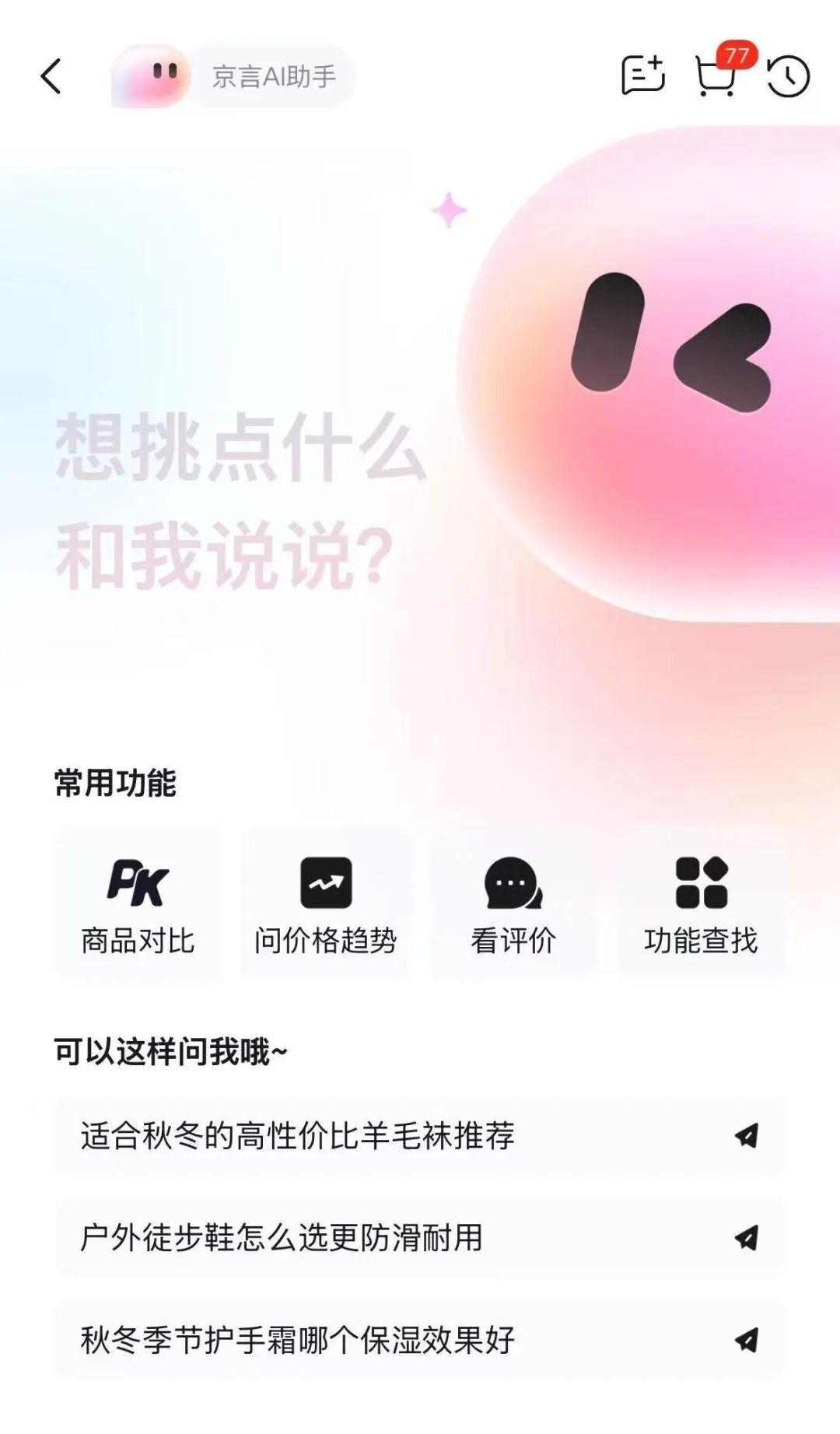Open 看评价 reviews feature

(513, 904)
